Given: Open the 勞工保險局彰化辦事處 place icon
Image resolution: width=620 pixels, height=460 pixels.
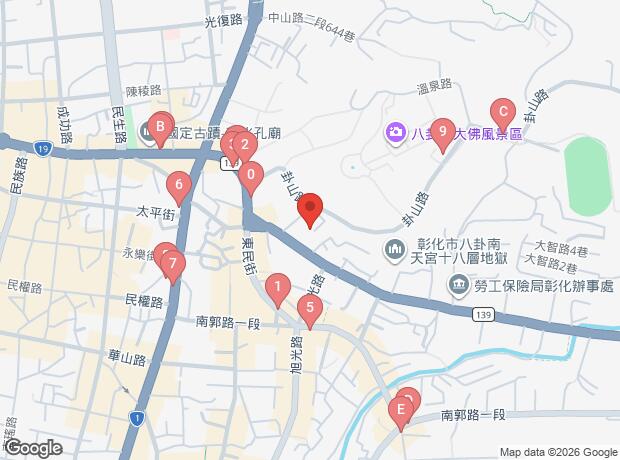Looking at the screenshot, I should pos(458,286).
